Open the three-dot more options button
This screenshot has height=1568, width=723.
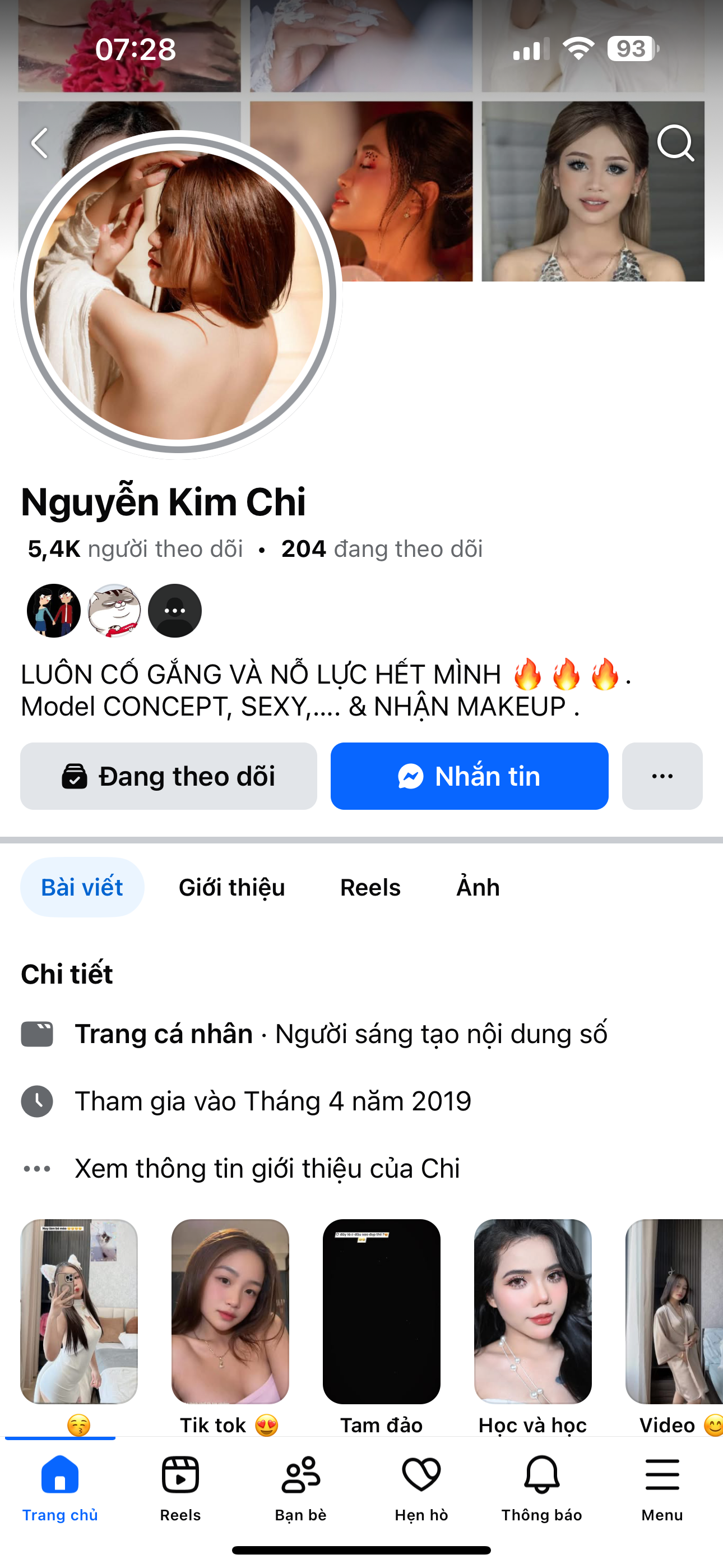[661, 776]
